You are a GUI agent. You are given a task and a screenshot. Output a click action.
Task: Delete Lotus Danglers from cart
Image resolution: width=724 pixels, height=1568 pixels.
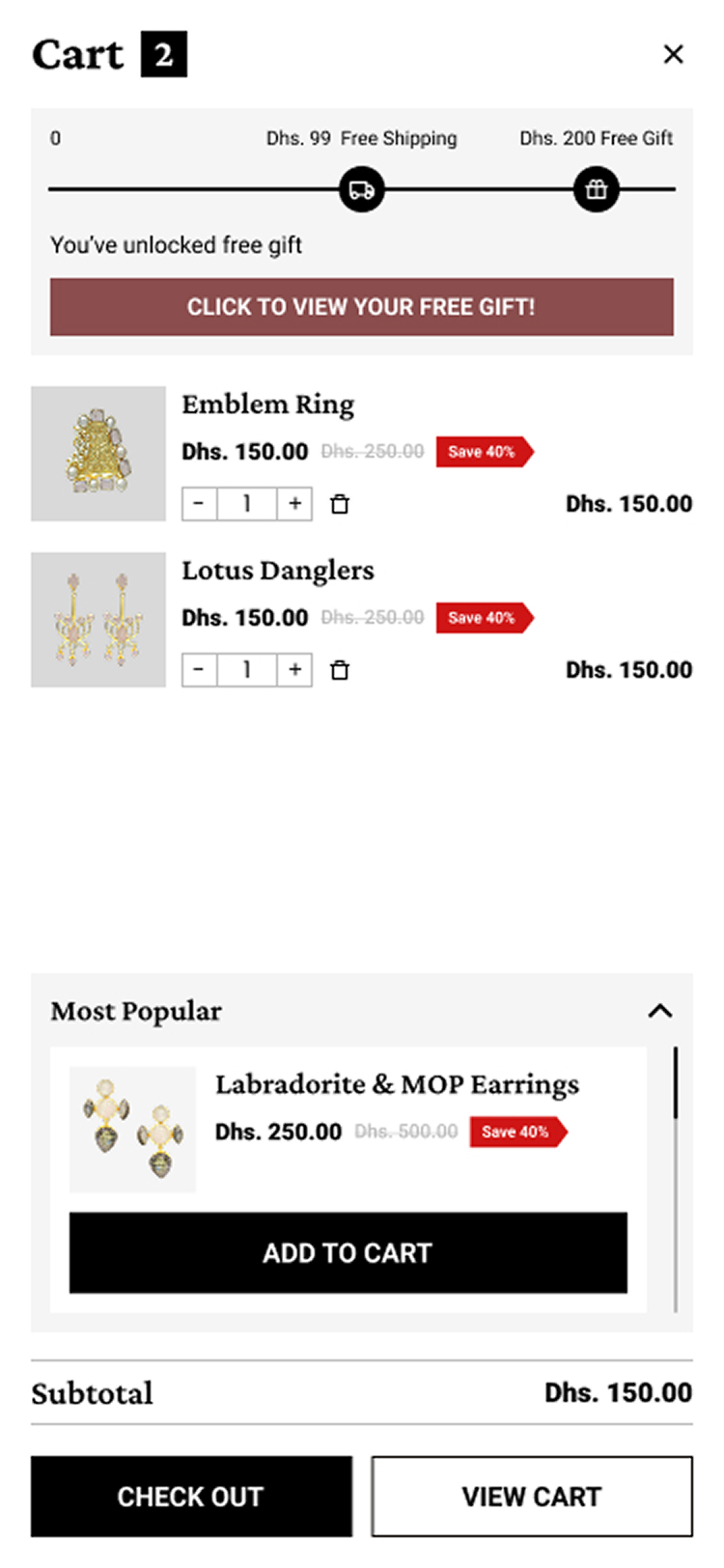(340, 670)
